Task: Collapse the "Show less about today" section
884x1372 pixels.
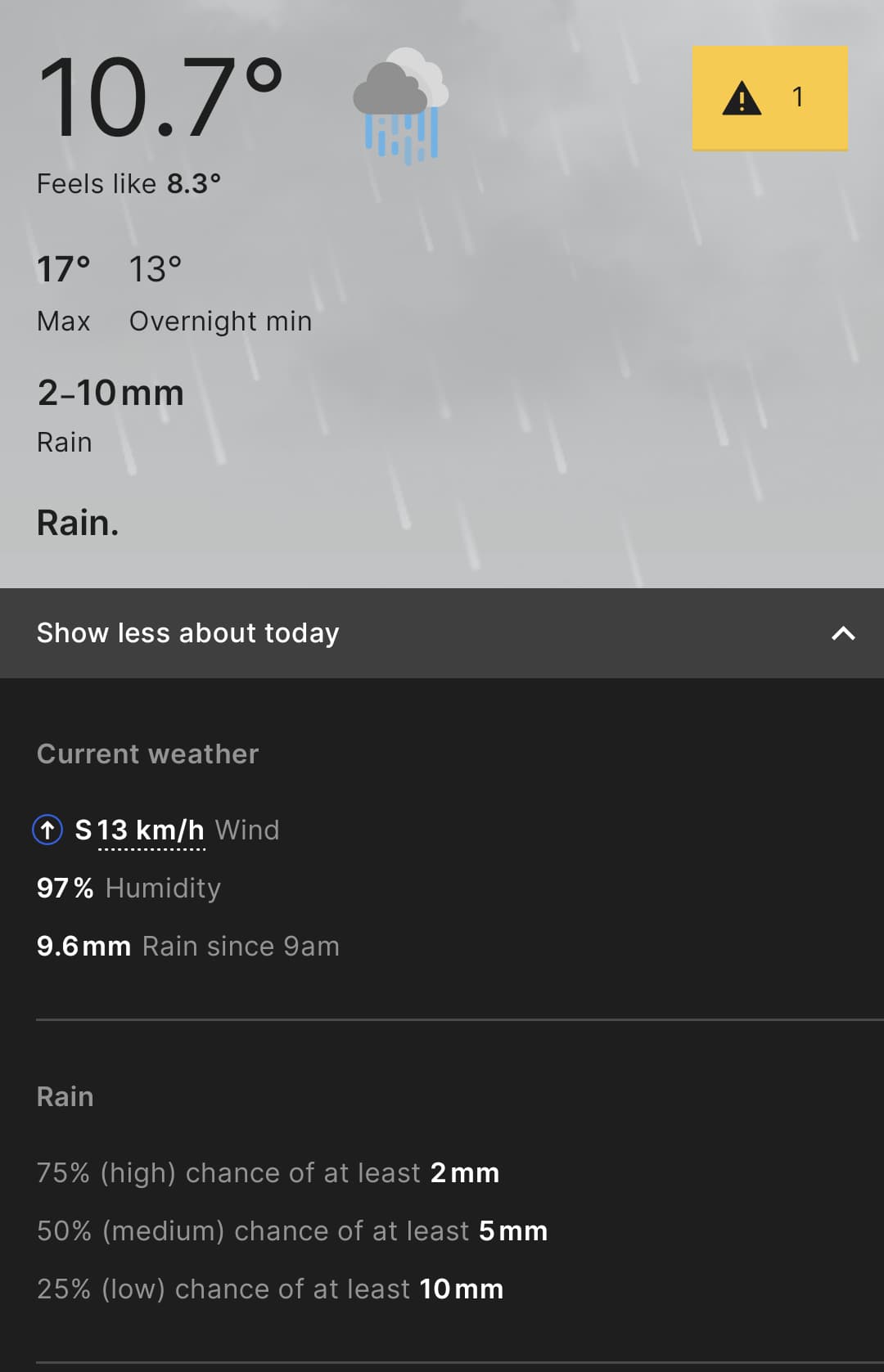Action: click(442, 633)
